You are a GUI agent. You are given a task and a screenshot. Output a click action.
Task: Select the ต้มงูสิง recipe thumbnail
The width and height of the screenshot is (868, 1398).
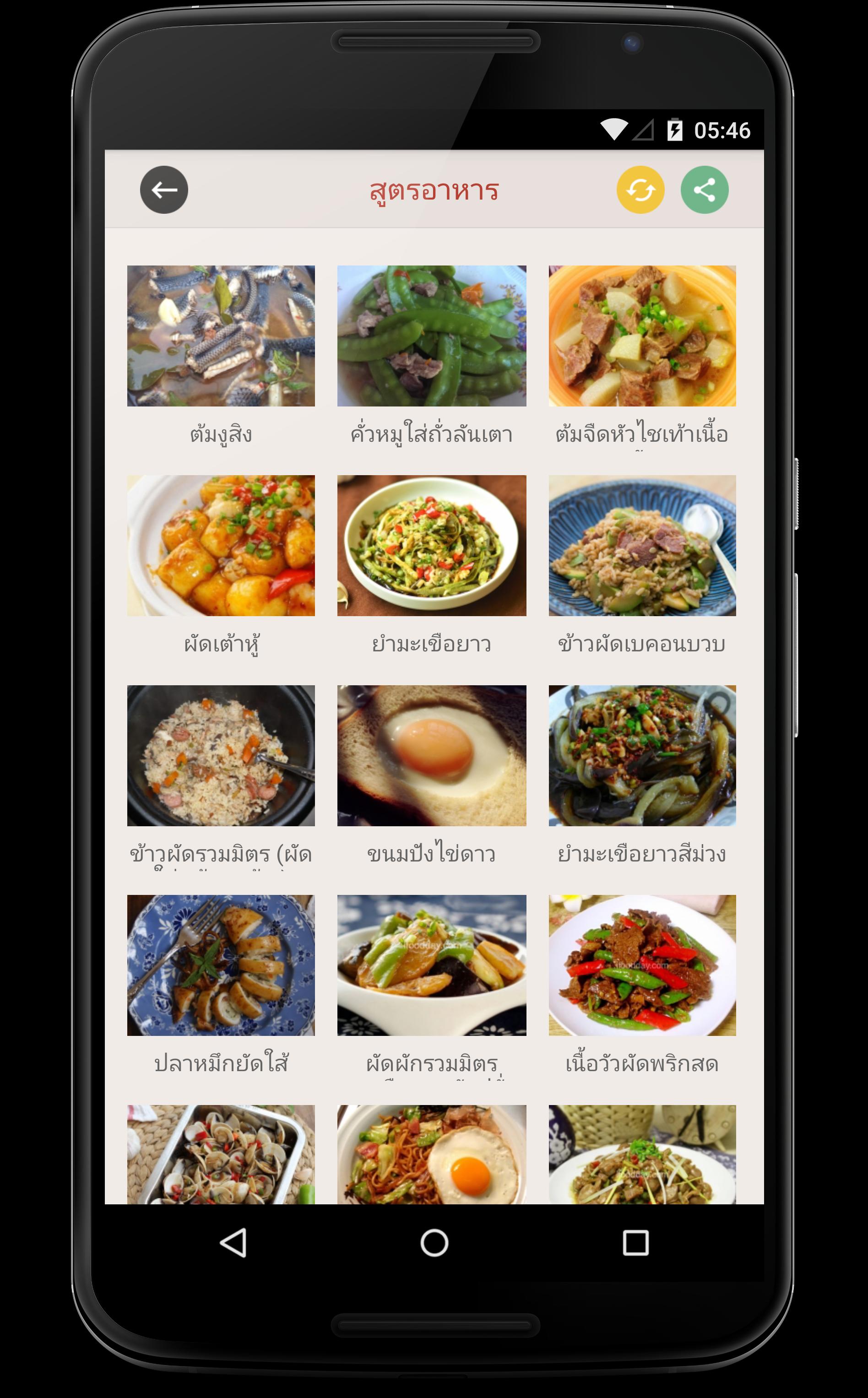222,336
